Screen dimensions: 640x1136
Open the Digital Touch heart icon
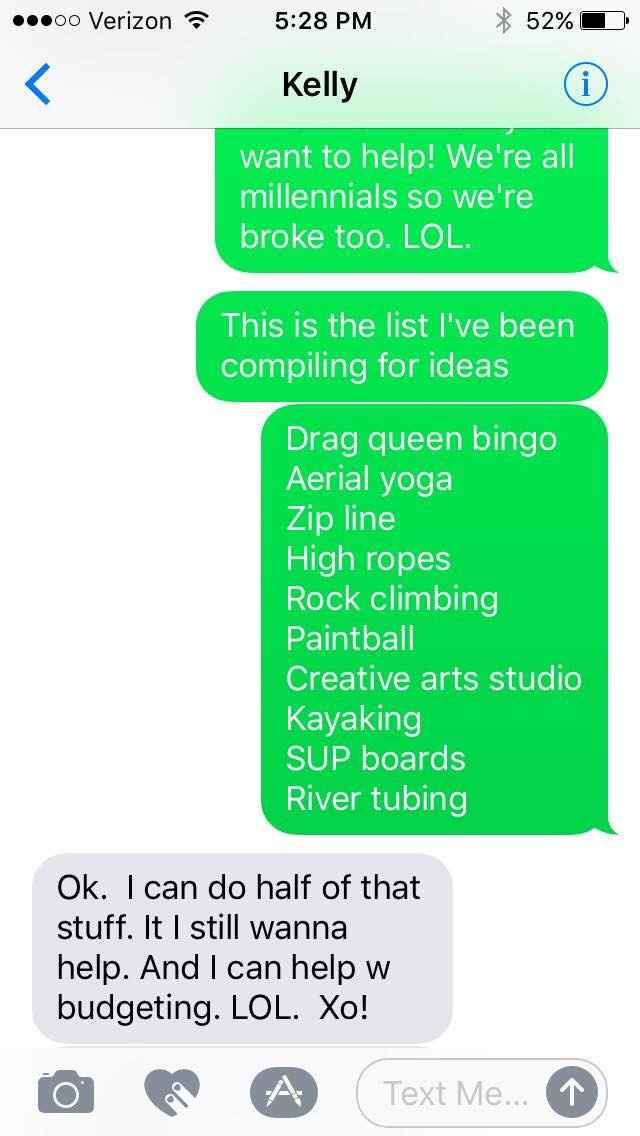[x=175, y=1091]
